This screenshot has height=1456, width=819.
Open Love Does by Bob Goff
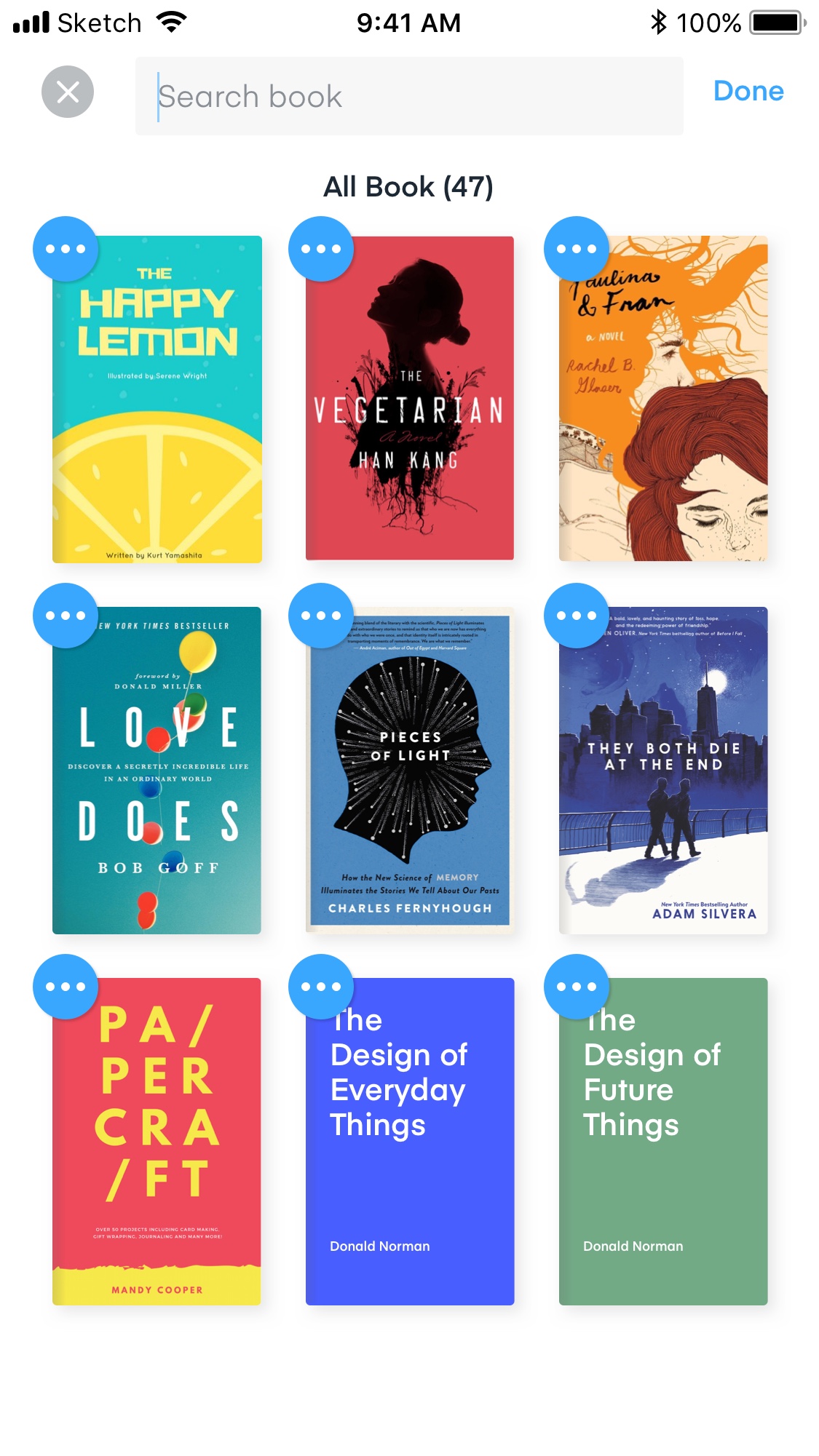click(x=157, y=770)
